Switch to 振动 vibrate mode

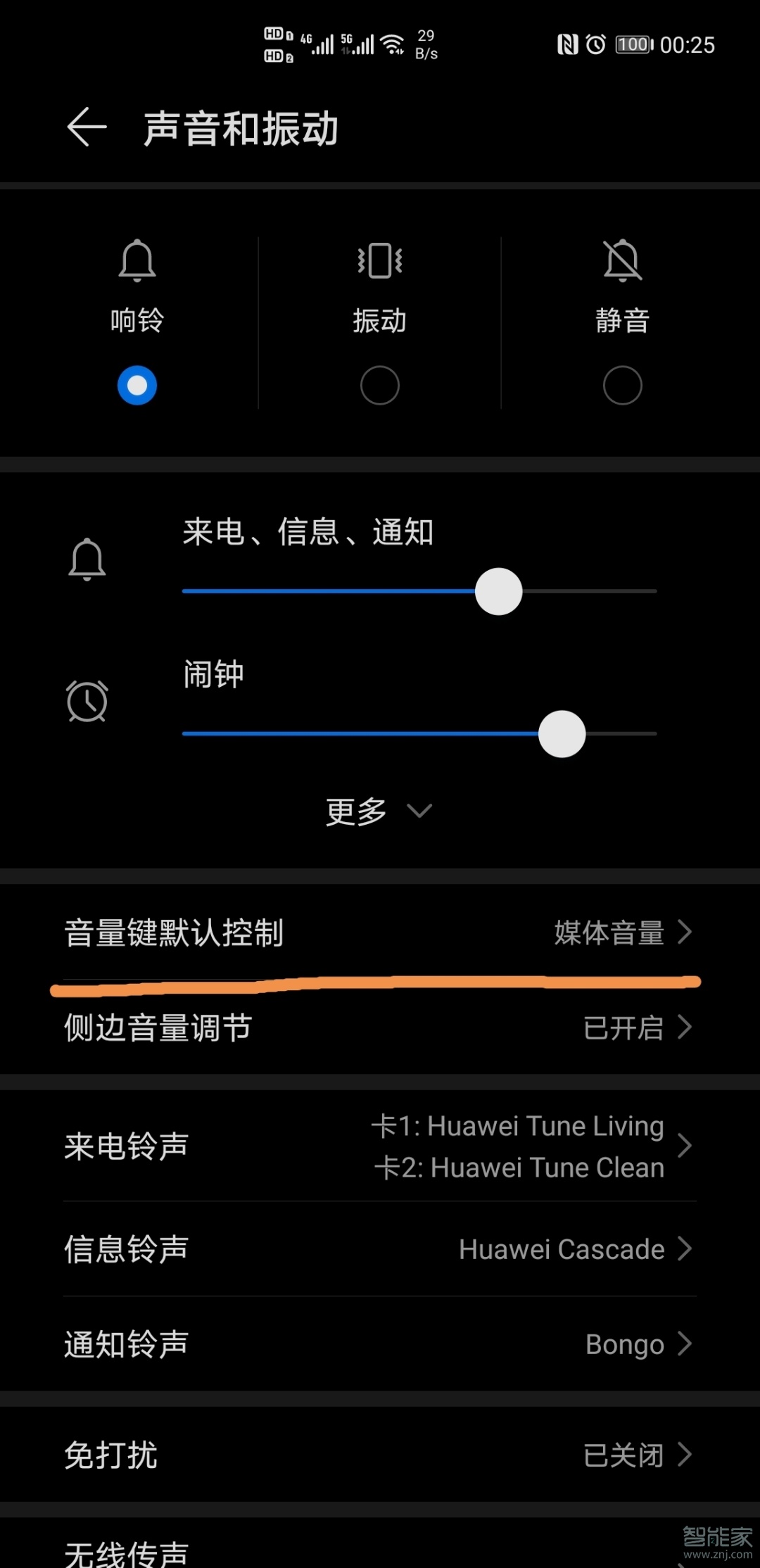click(x=379, y=385)
